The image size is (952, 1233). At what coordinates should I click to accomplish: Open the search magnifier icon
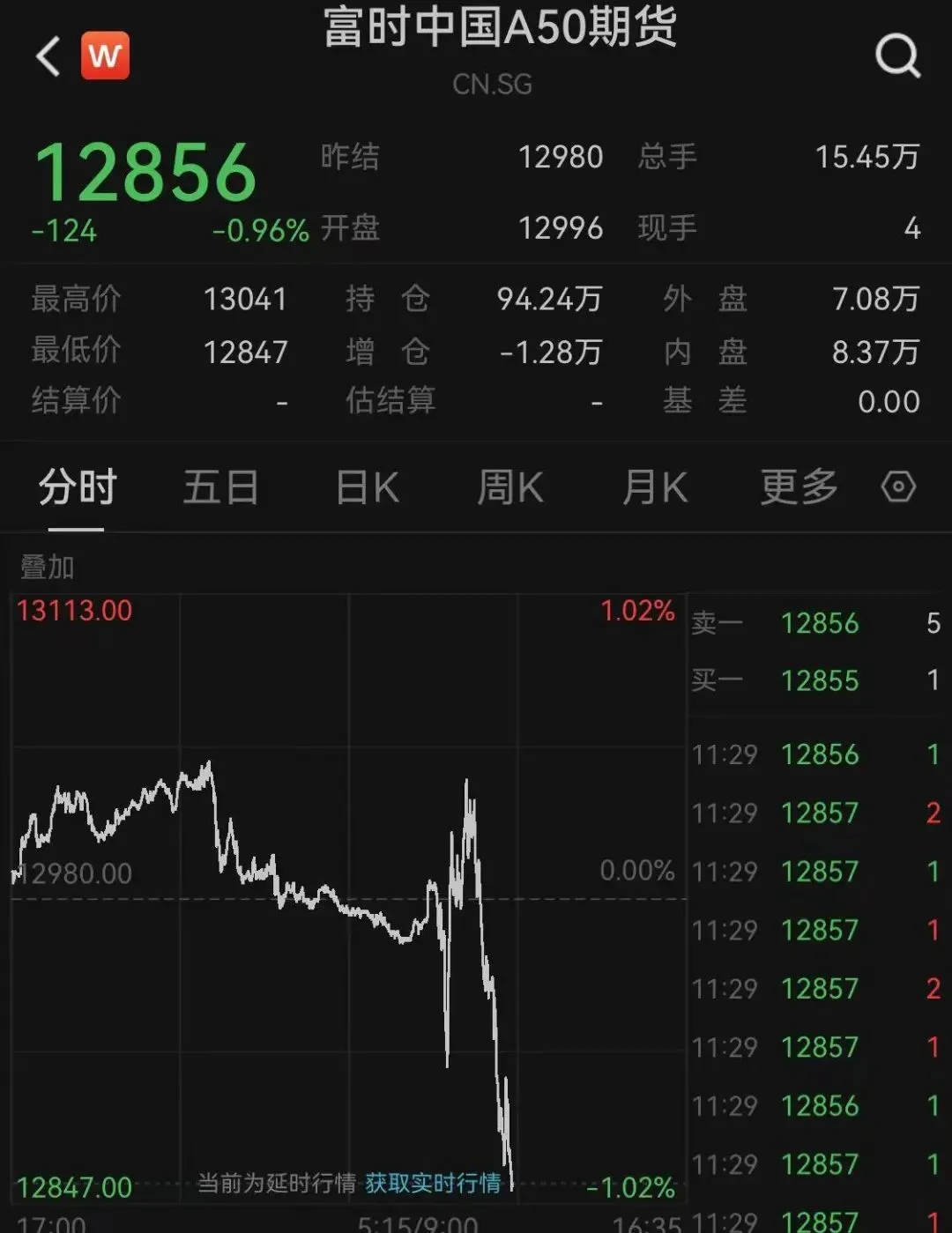click(897, 56)
